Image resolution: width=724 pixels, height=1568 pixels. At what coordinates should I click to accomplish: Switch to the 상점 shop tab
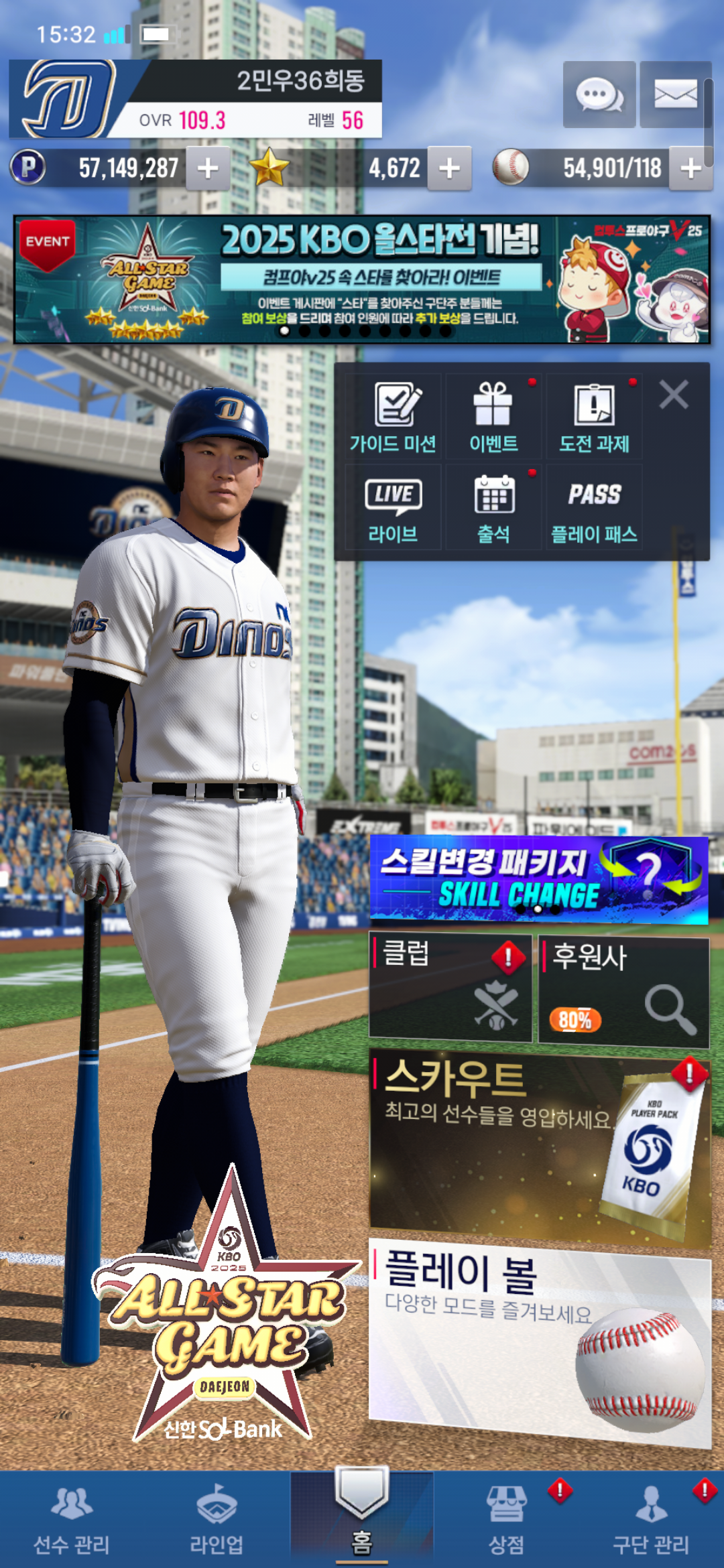(506, 1520)
